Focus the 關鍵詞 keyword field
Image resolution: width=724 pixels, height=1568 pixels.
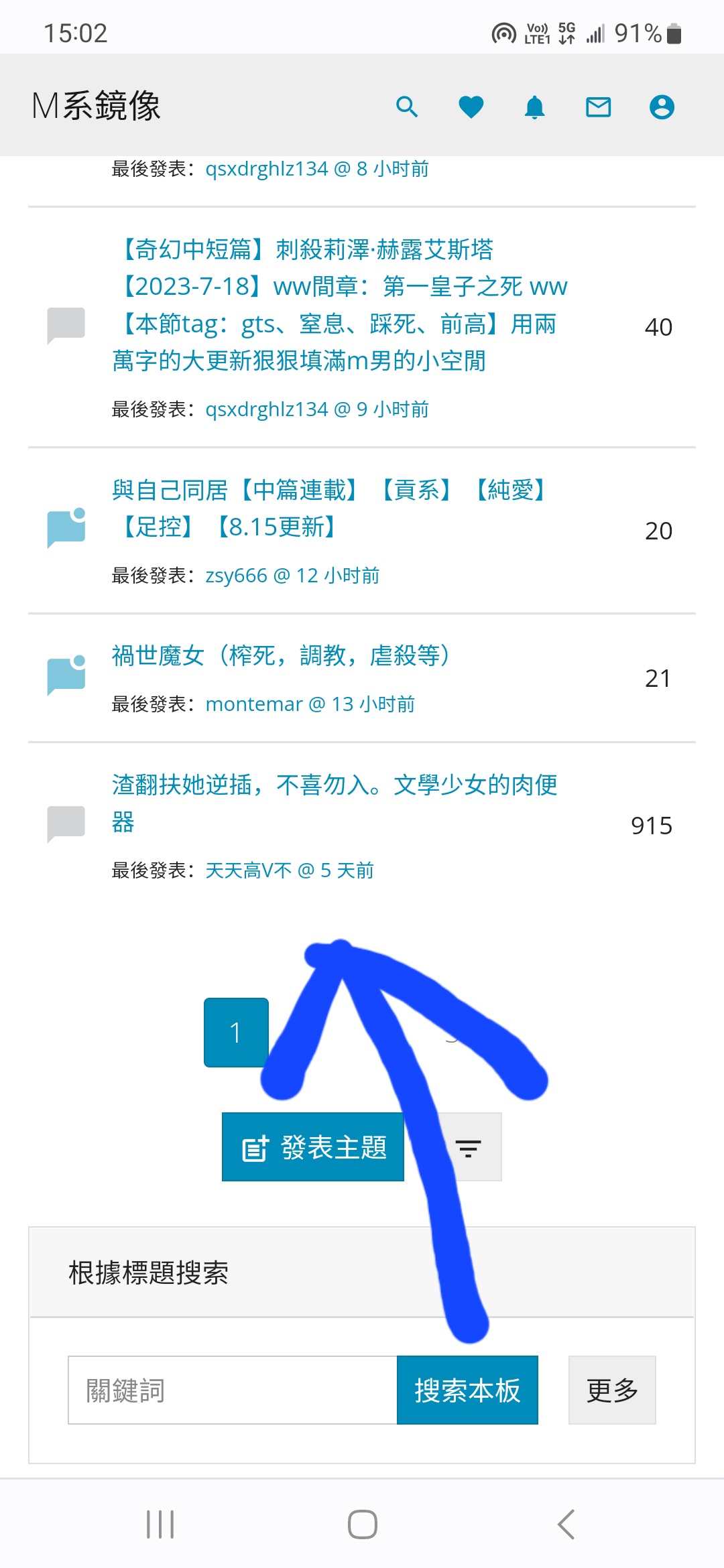(x=232, y=1390)
